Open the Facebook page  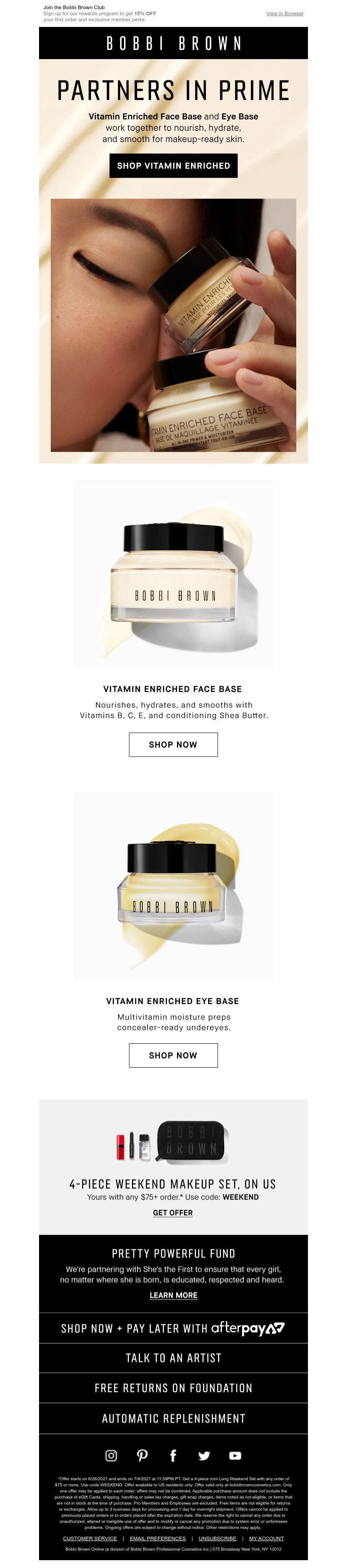click(173, 1456)
